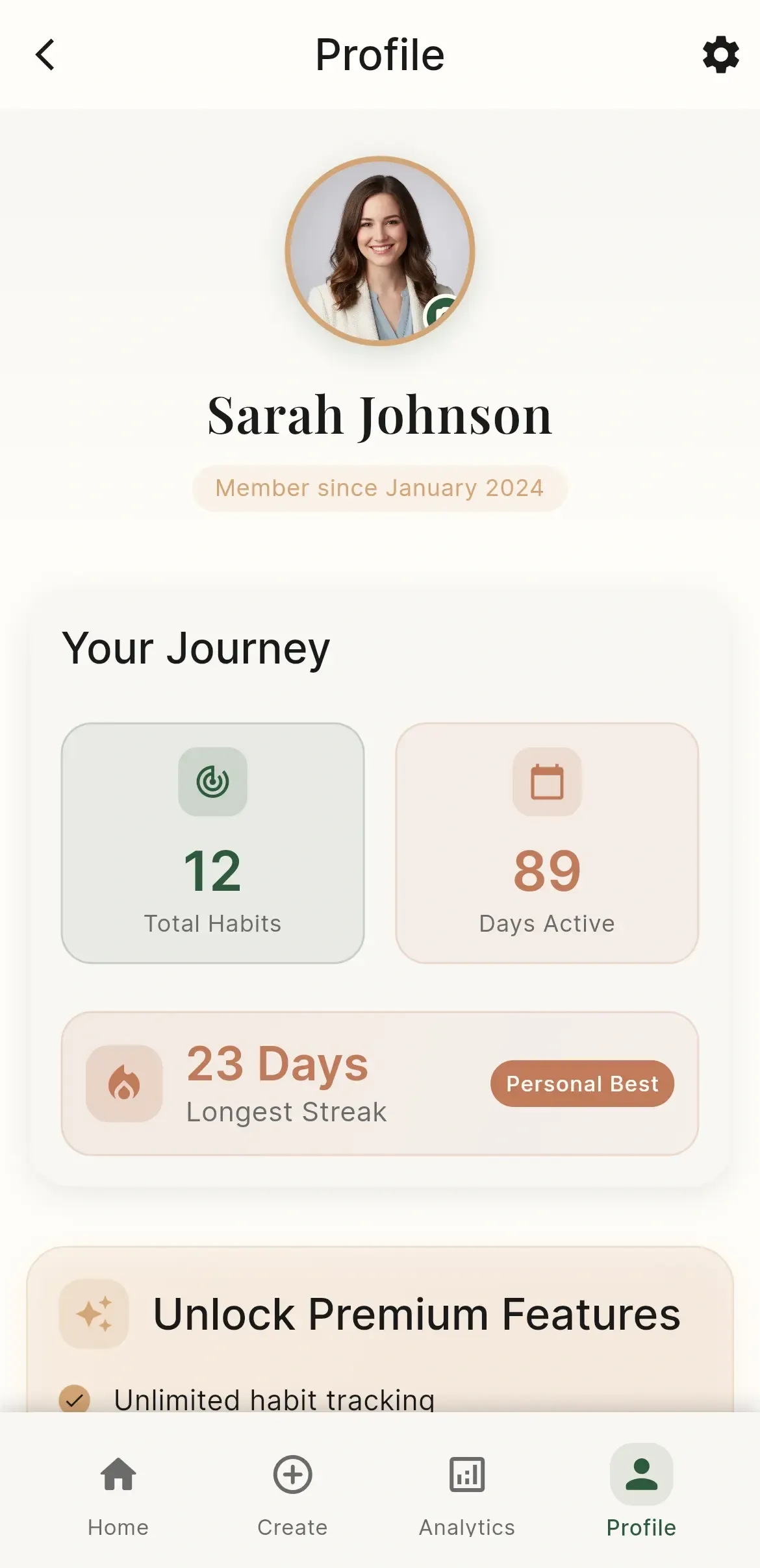Image resolution: width=760 pixels, height=1568 pixels.
Task: Tap the target icon above Total Habits
Action: point(213,782)
